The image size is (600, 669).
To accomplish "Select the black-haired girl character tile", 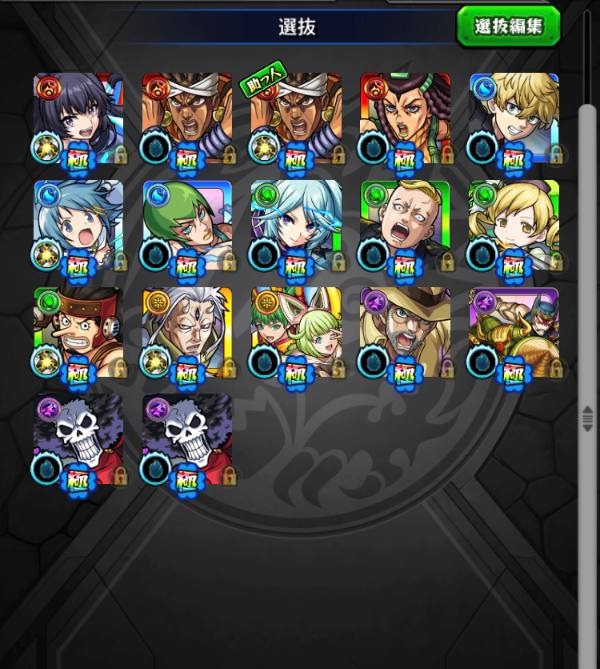I will 79,118.
